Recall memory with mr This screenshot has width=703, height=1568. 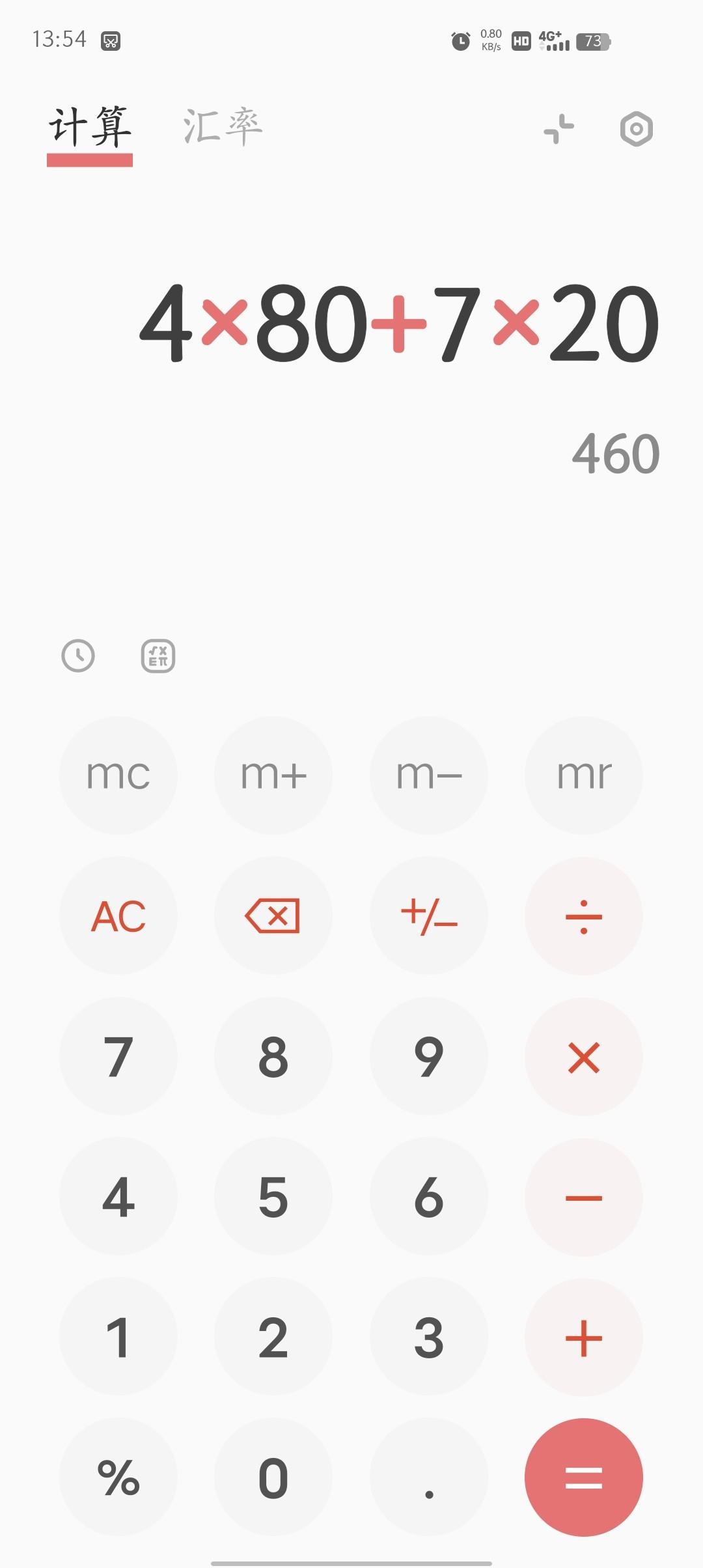tap(584, 775)
